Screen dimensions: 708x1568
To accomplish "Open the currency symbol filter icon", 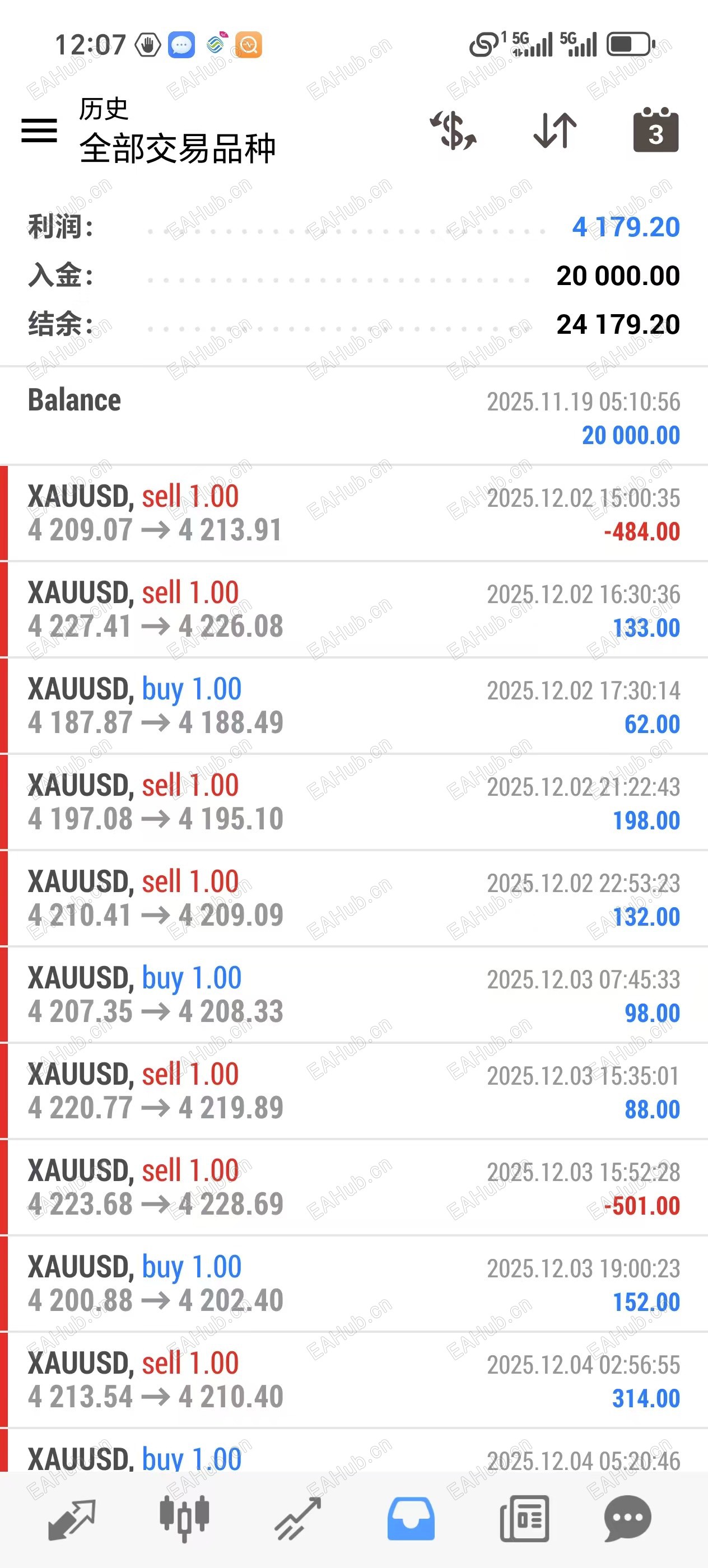I will pos(454,130).
